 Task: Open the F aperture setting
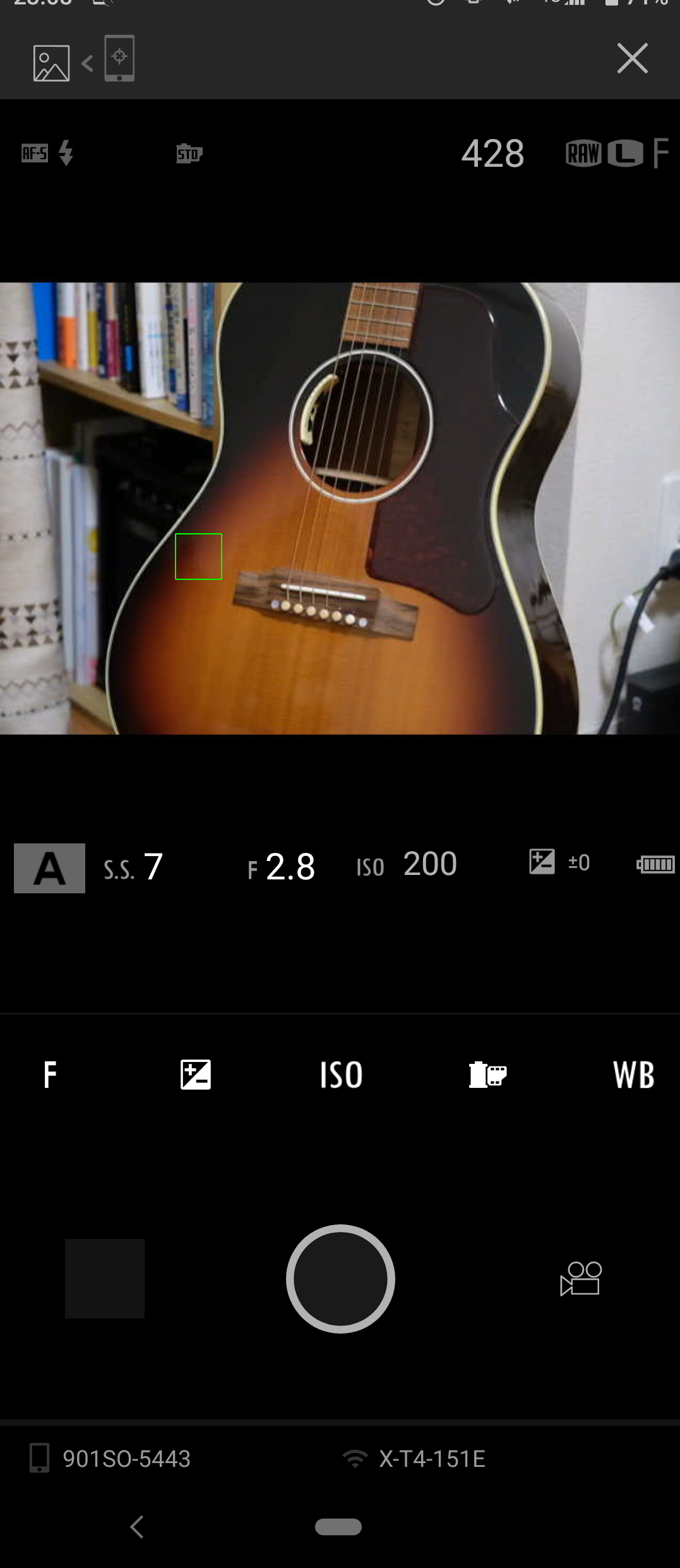tap(50, 1075)
